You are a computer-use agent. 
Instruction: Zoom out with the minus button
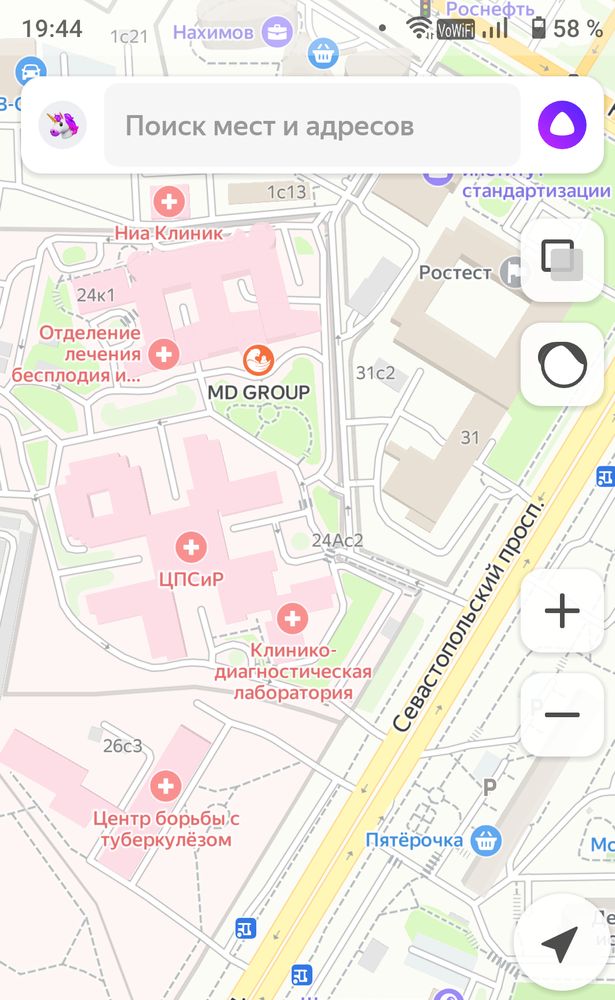click(x=562, y=714)
